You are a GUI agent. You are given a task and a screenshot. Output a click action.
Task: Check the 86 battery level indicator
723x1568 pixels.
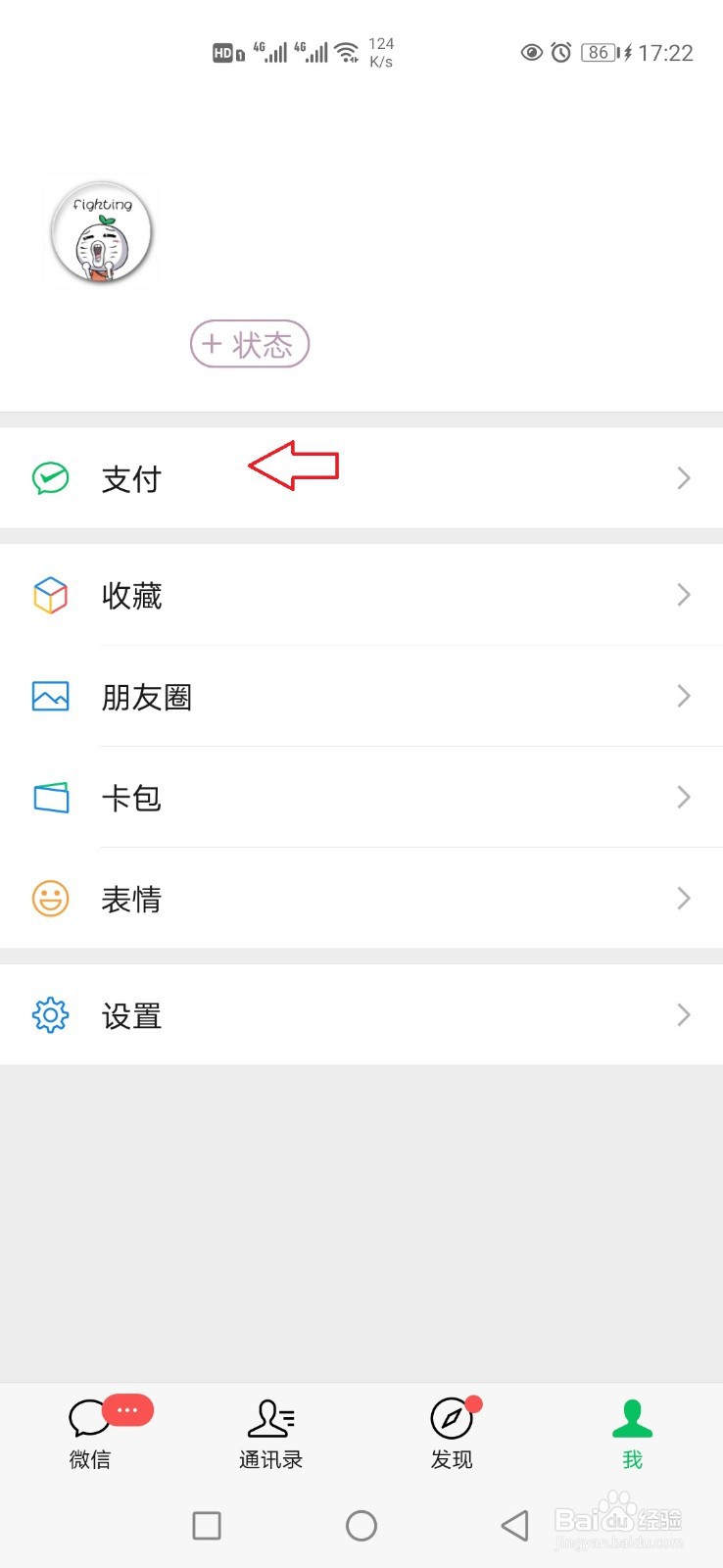click(x=597, y=53)
